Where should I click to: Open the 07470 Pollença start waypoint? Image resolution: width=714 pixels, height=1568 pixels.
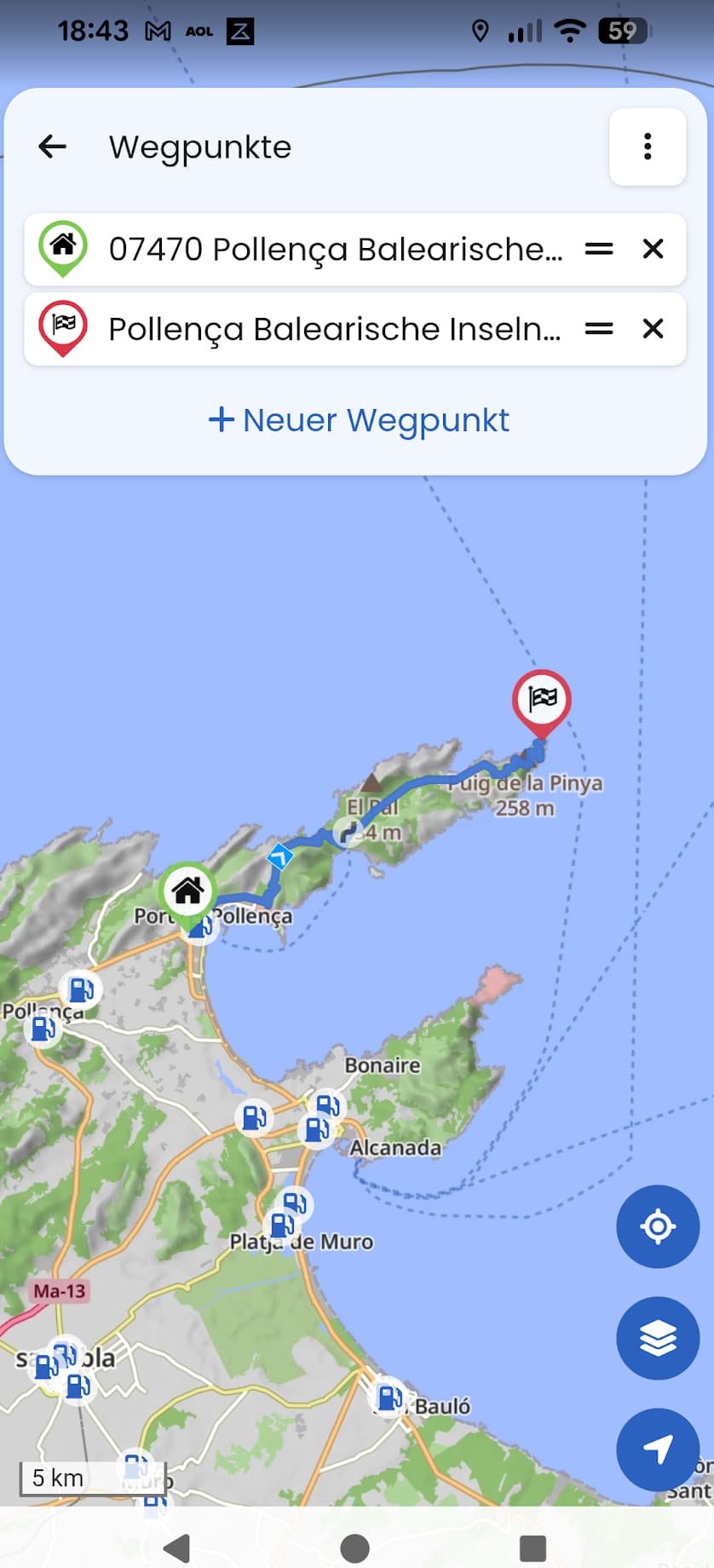coord(335,250)
